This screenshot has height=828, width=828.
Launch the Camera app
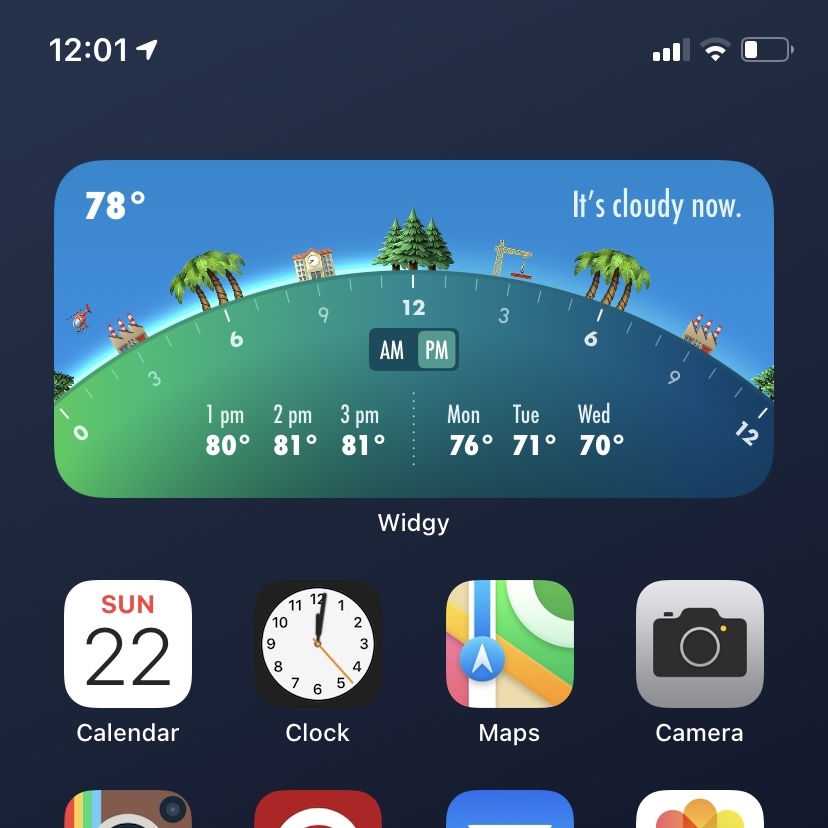point(699,644)
